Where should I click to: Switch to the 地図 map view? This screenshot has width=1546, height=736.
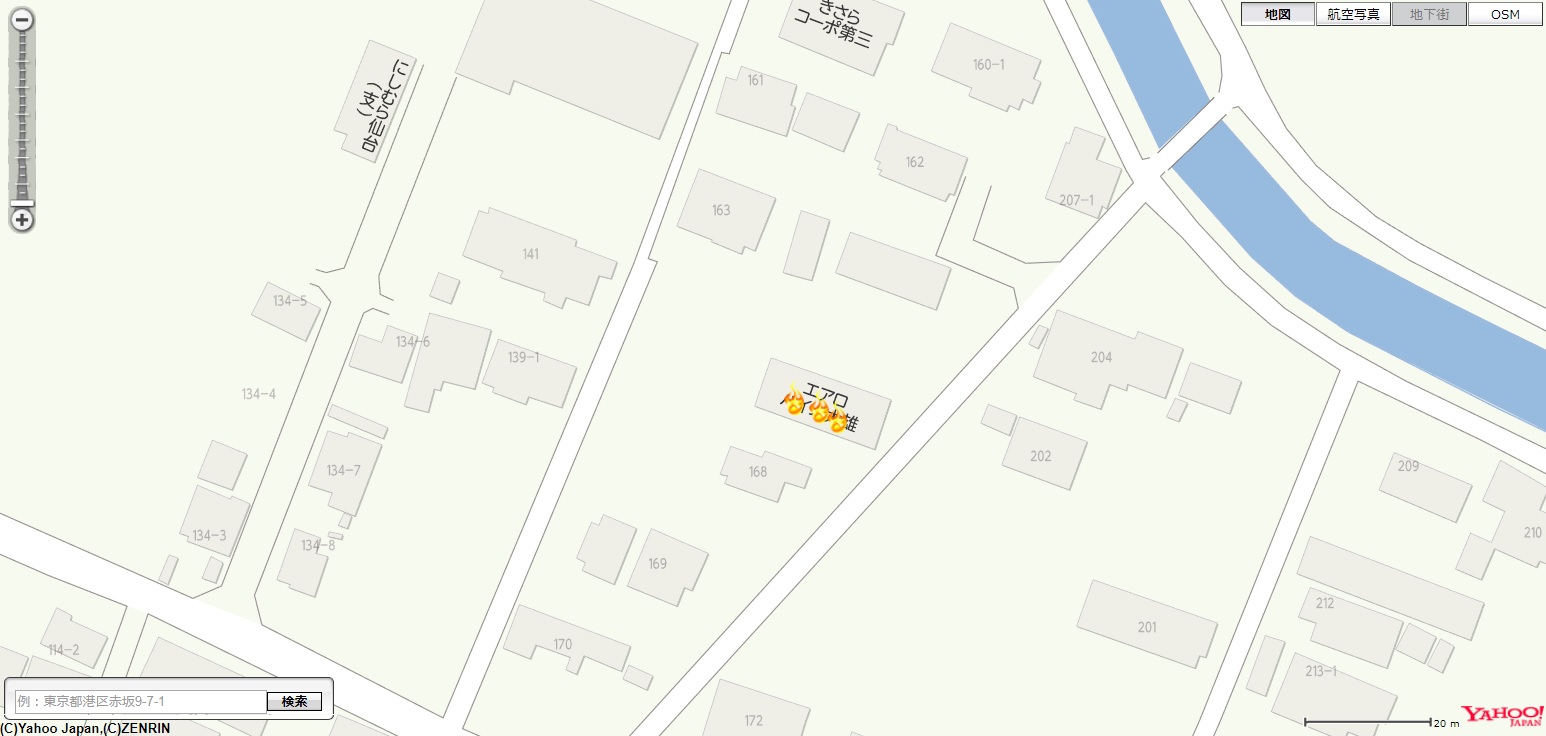(1277, 14)
